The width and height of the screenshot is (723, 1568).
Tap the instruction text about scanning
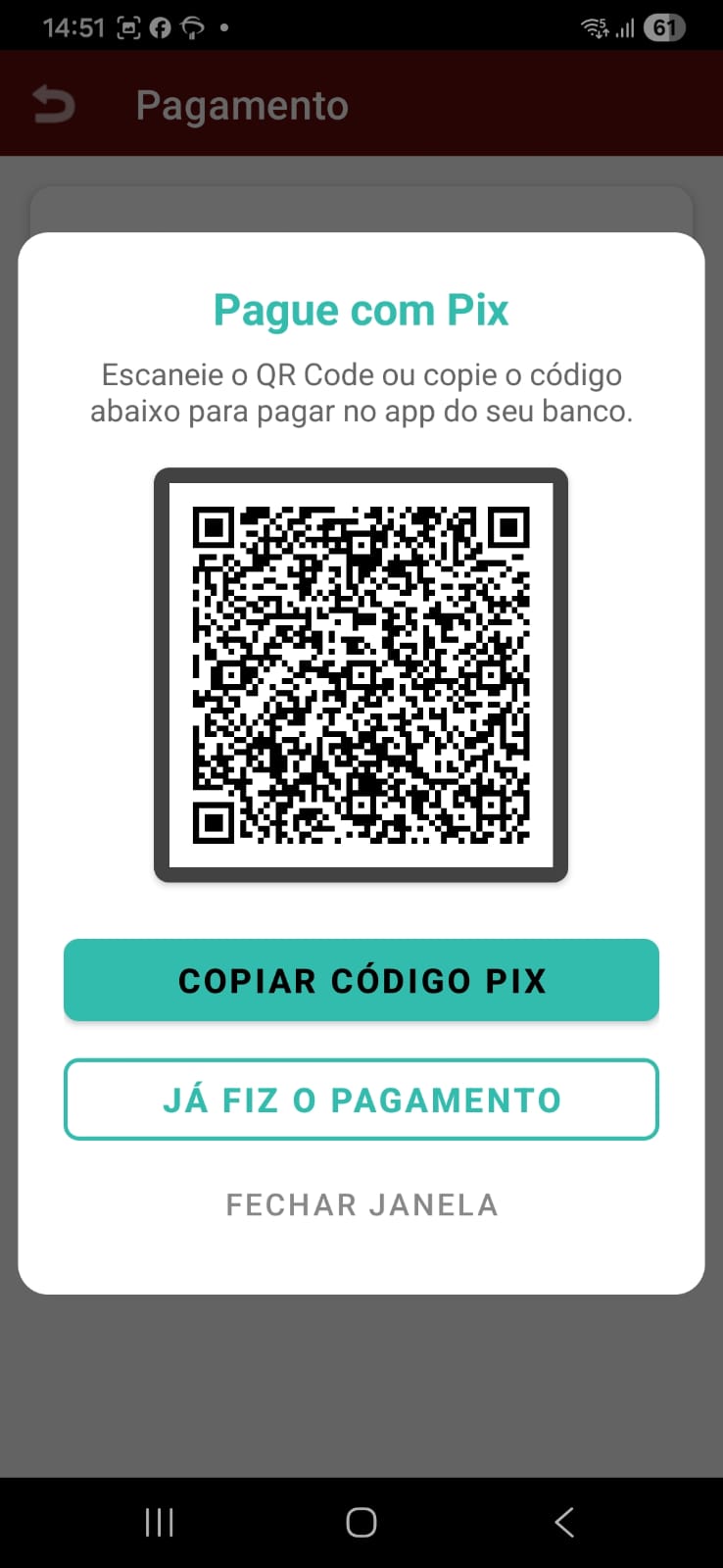(x=361, y=392)
